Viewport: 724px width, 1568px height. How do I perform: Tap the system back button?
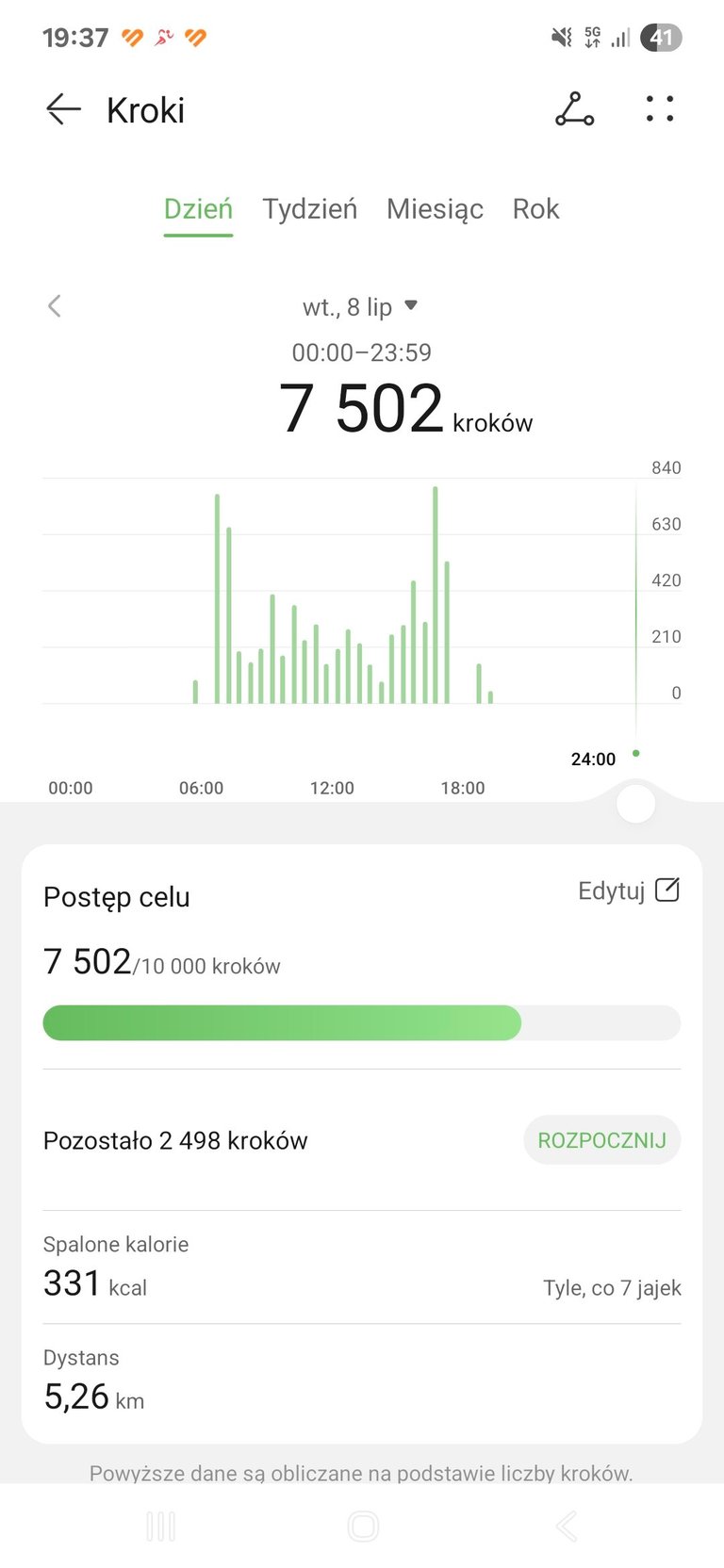pos(566,1526)
